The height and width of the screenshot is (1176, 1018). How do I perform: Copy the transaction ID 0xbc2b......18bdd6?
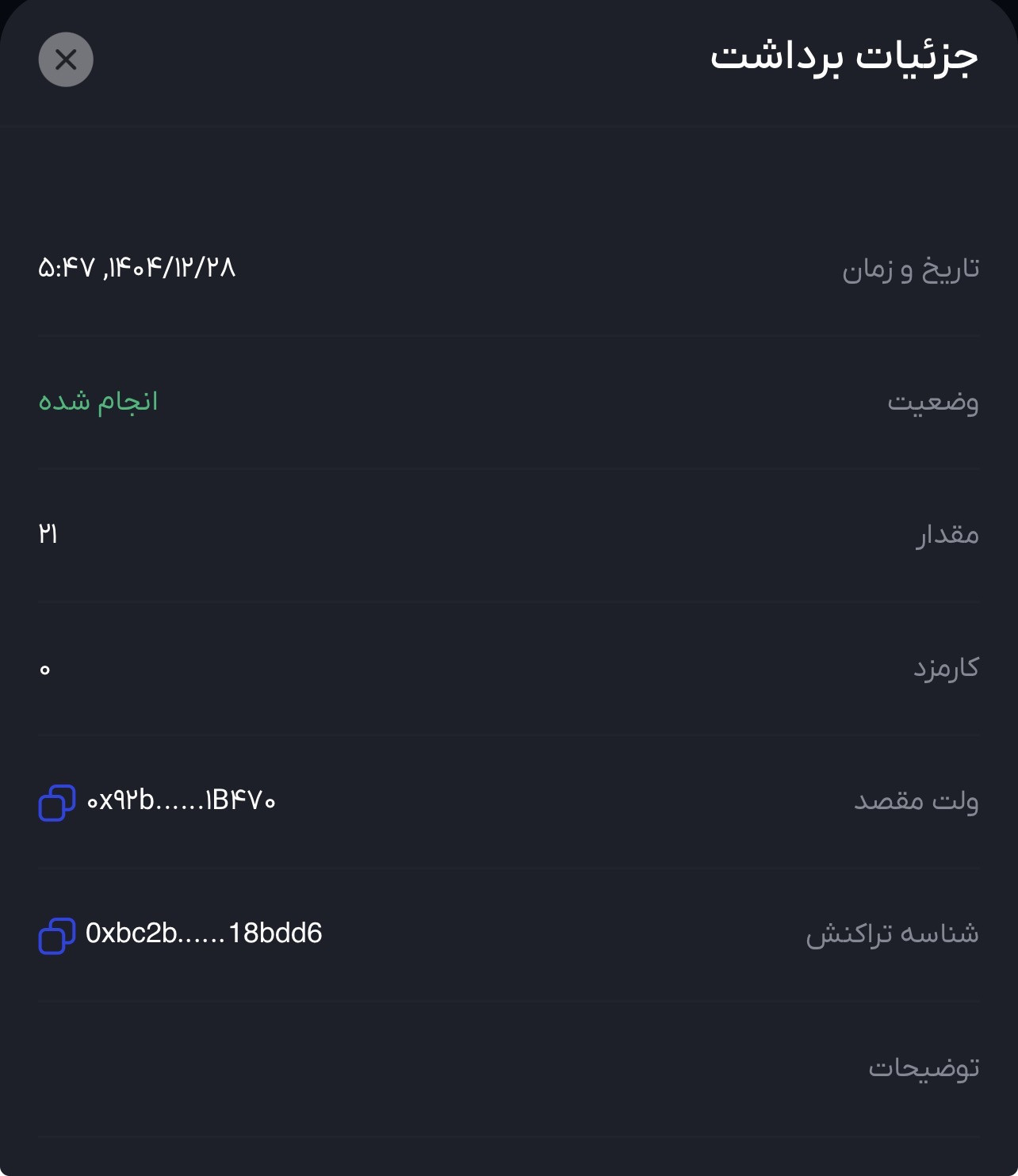[57, 936]
